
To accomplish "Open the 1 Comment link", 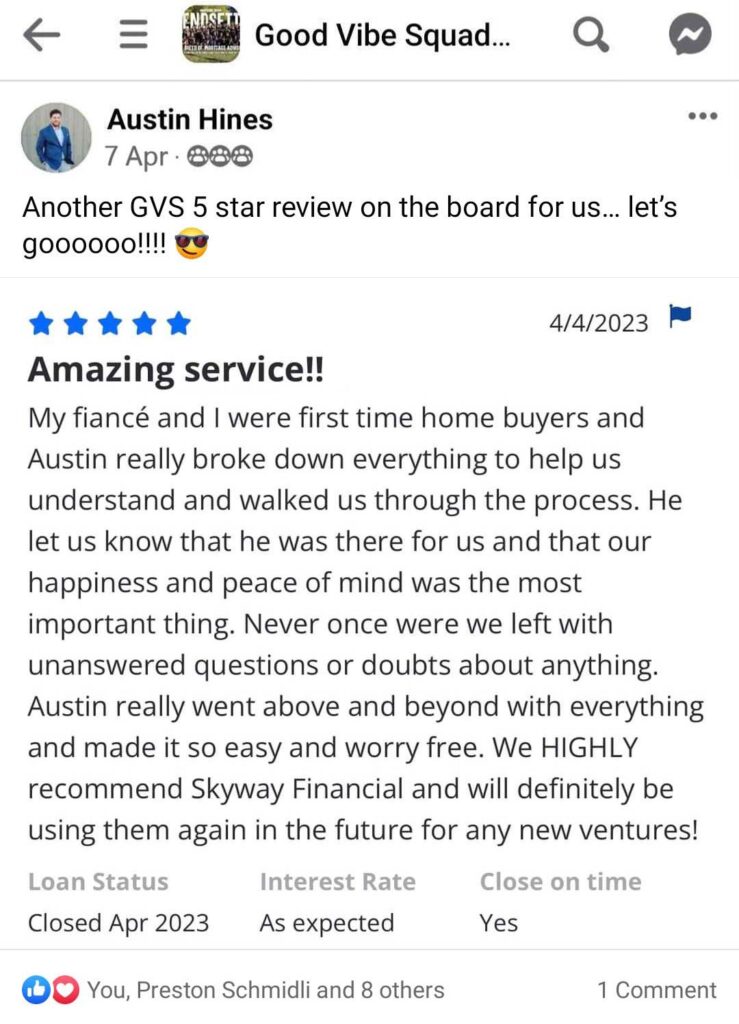I will 657,990.
